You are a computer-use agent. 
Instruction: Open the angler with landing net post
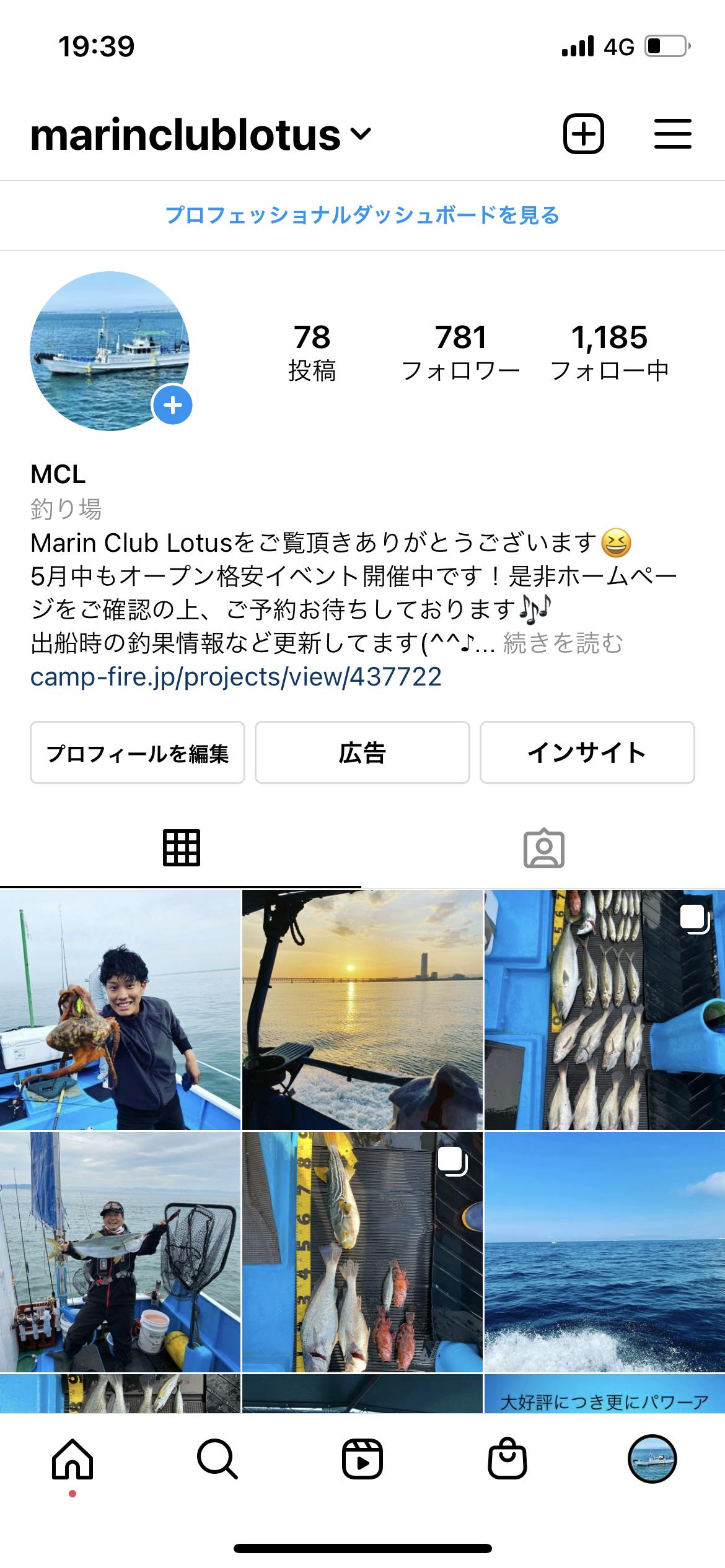coord(120,1252)
